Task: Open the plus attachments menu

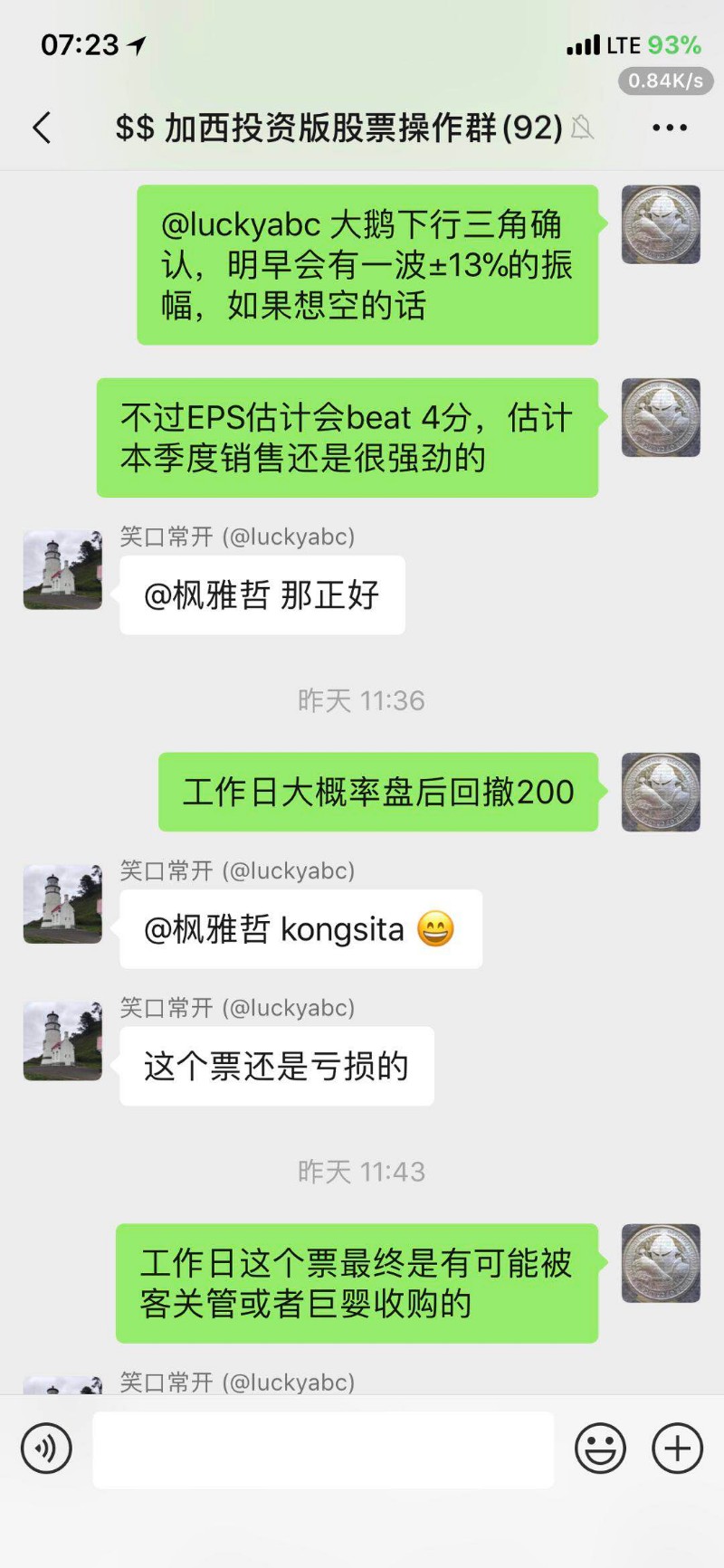Action: tap(677, 1449)
